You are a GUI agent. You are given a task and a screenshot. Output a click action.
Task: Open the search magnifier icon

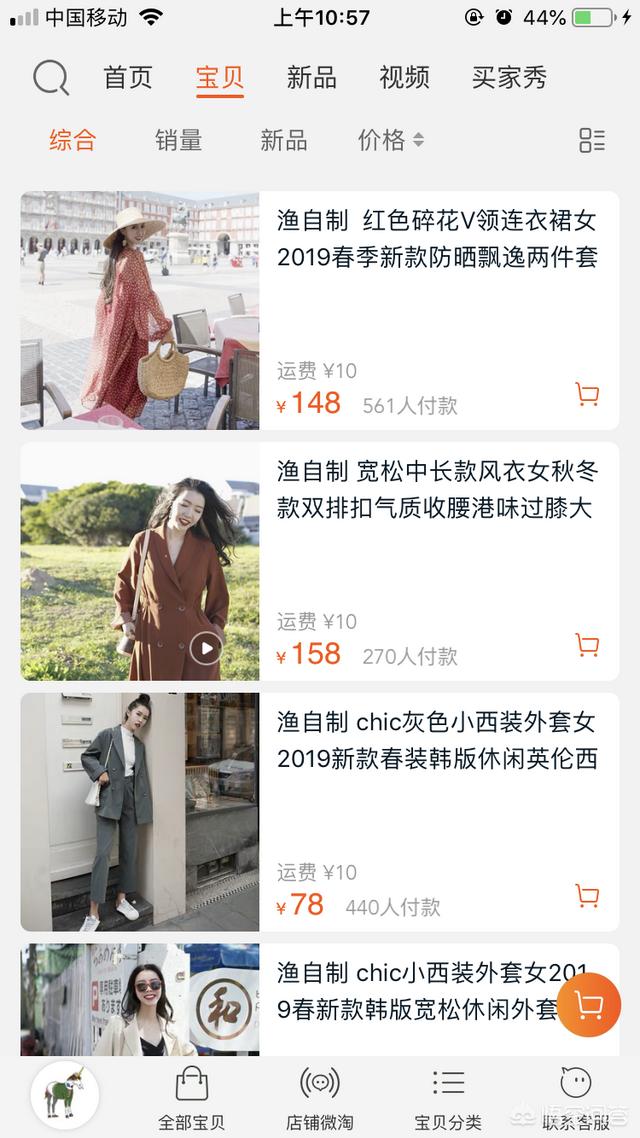point(51,77)
